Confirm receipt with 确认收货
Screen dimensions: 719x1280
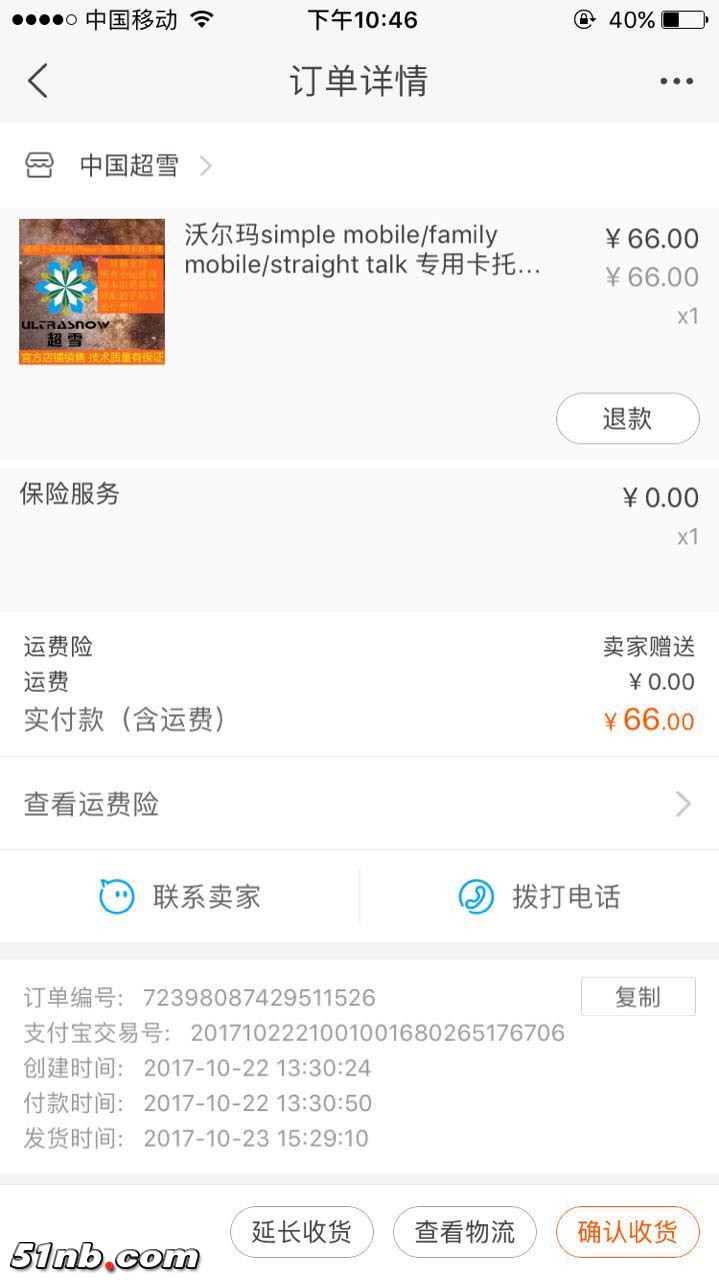(627, 1232)
